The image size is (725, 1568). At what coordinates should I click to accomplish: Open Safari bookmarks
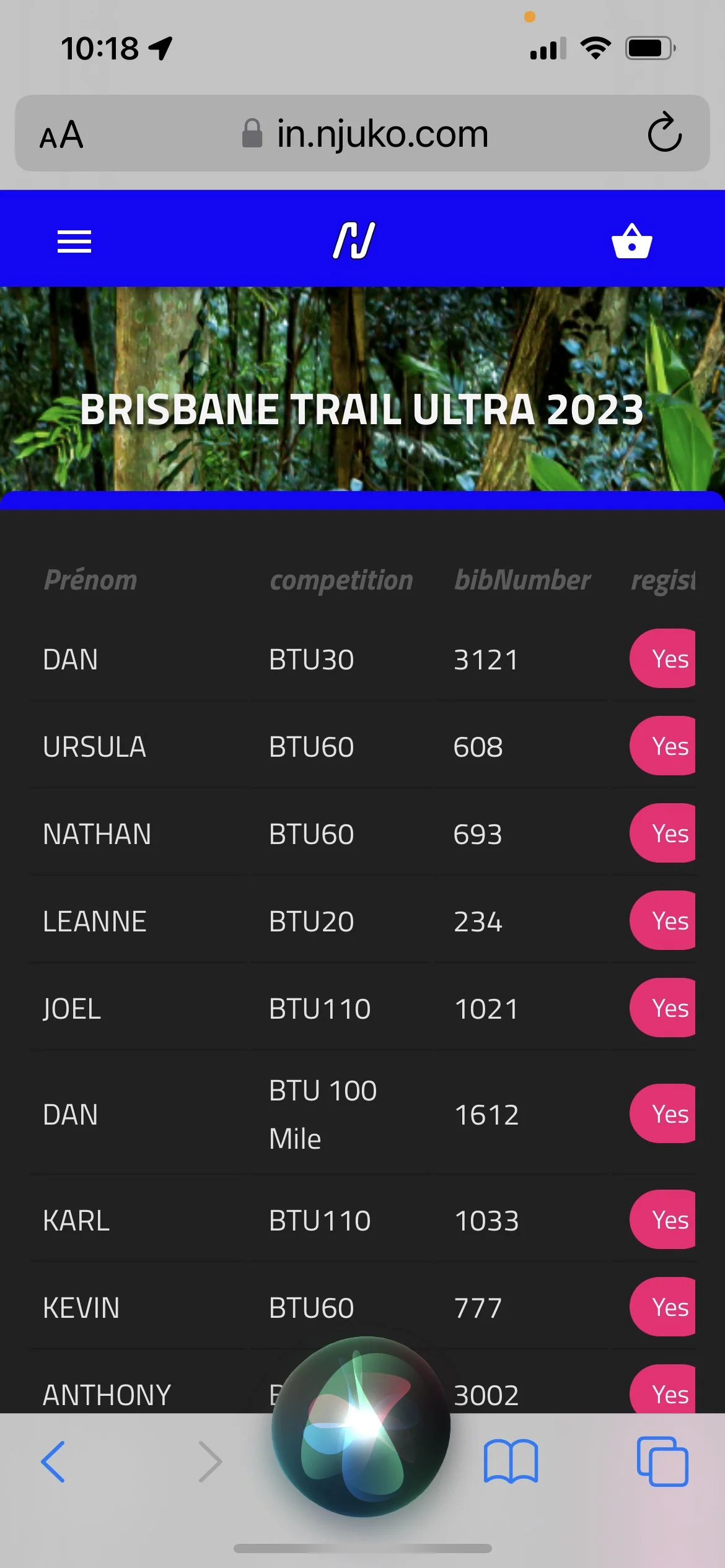tap(511, 1461)
